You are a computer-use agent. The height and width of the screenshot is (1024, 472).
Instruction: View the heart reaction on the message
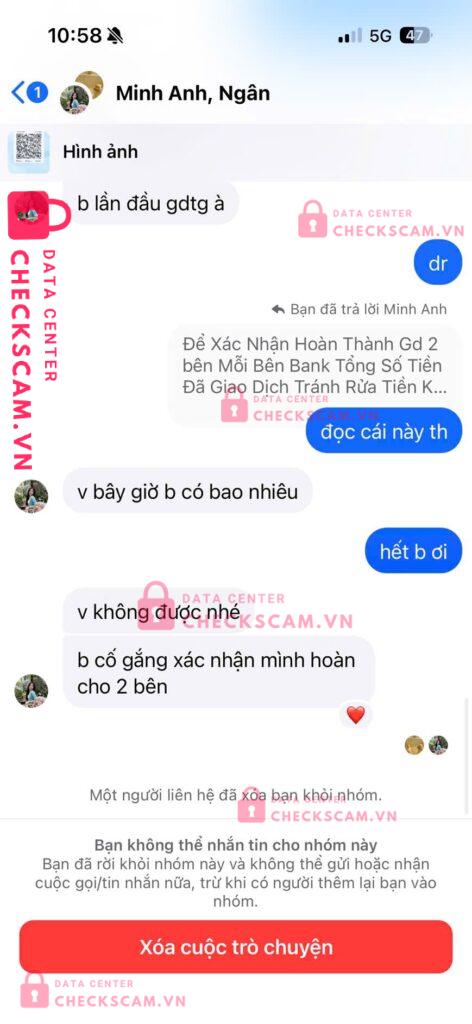[356, 715]
